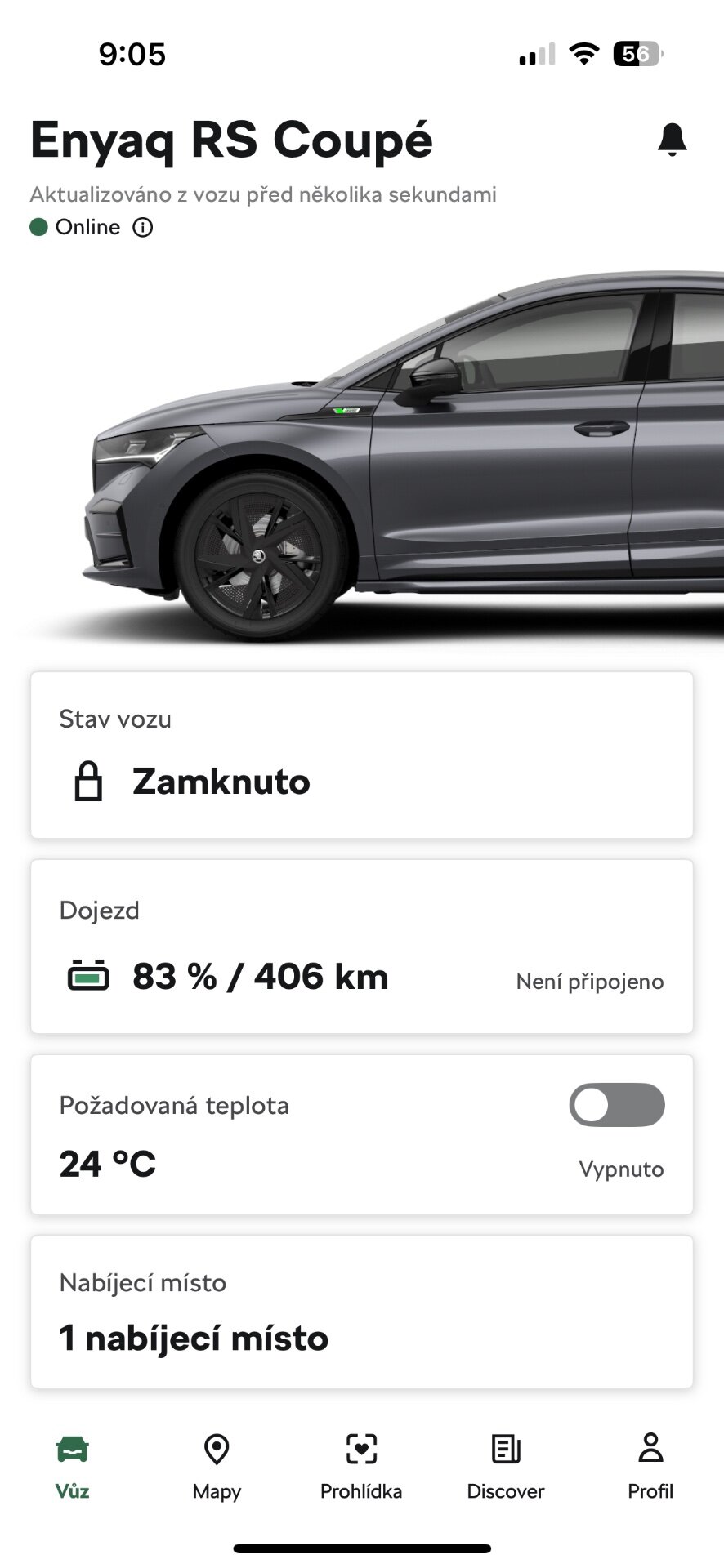Toggle the Požadovaná teplota climate switch
The image size is (724, 1568).
click(617, 1105)
